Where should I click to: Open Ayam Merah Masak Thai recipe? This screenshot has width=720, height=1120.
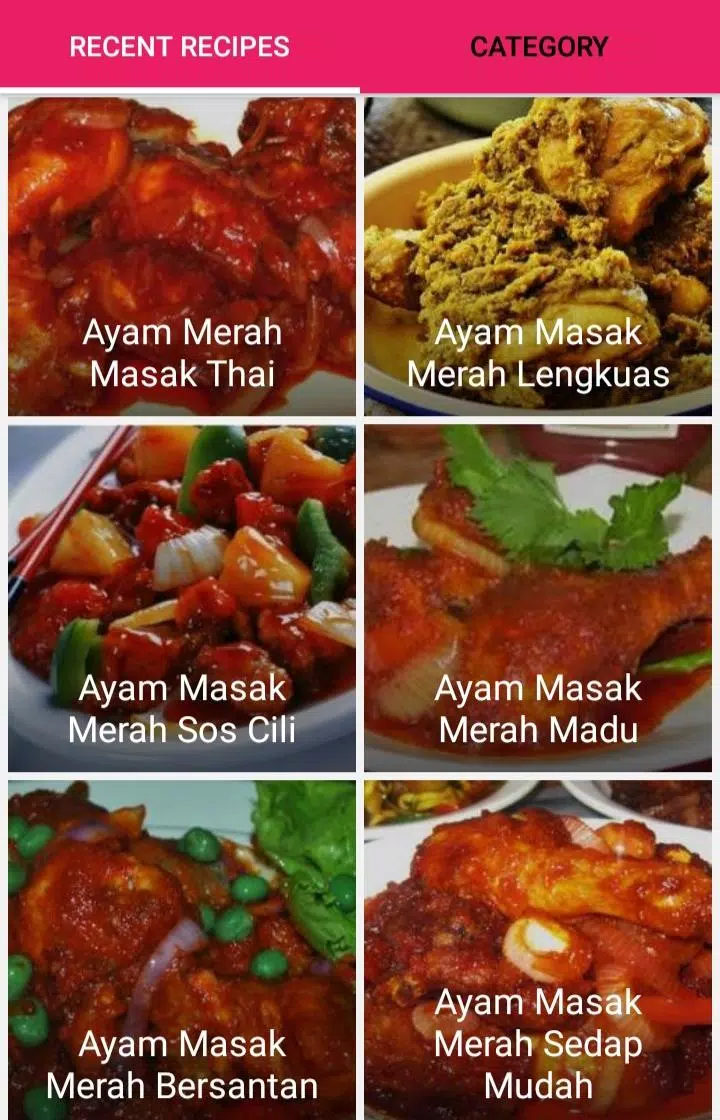(x=182, y=257)
